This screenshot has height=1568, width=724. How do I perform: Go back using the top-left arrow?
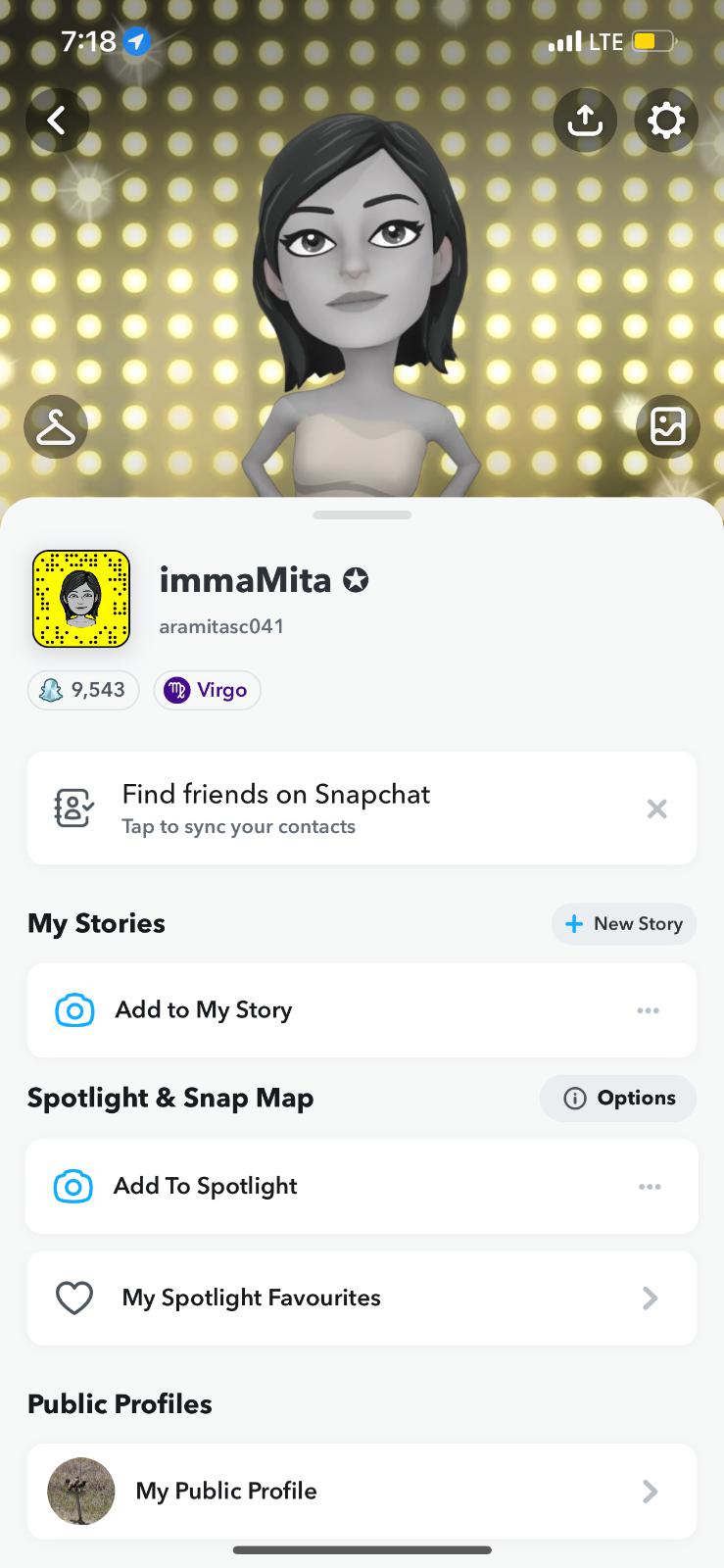(x=57, y=121)
